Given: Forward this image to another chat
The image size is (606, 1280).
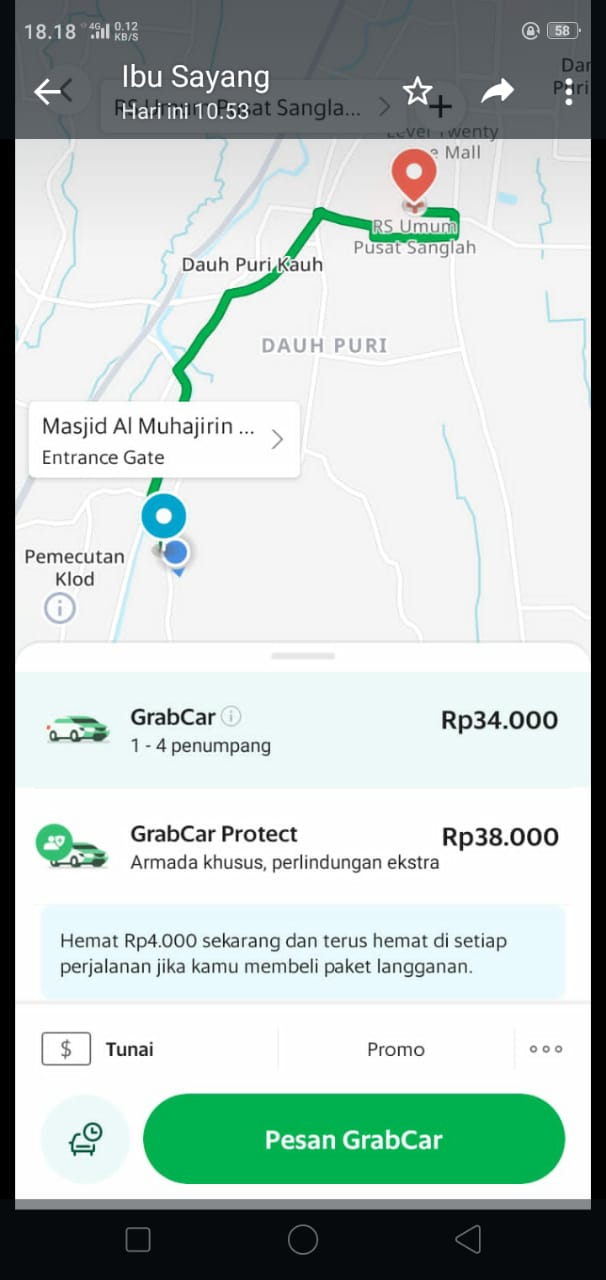Looking at the screenshot, I should (x=497, y=92).
